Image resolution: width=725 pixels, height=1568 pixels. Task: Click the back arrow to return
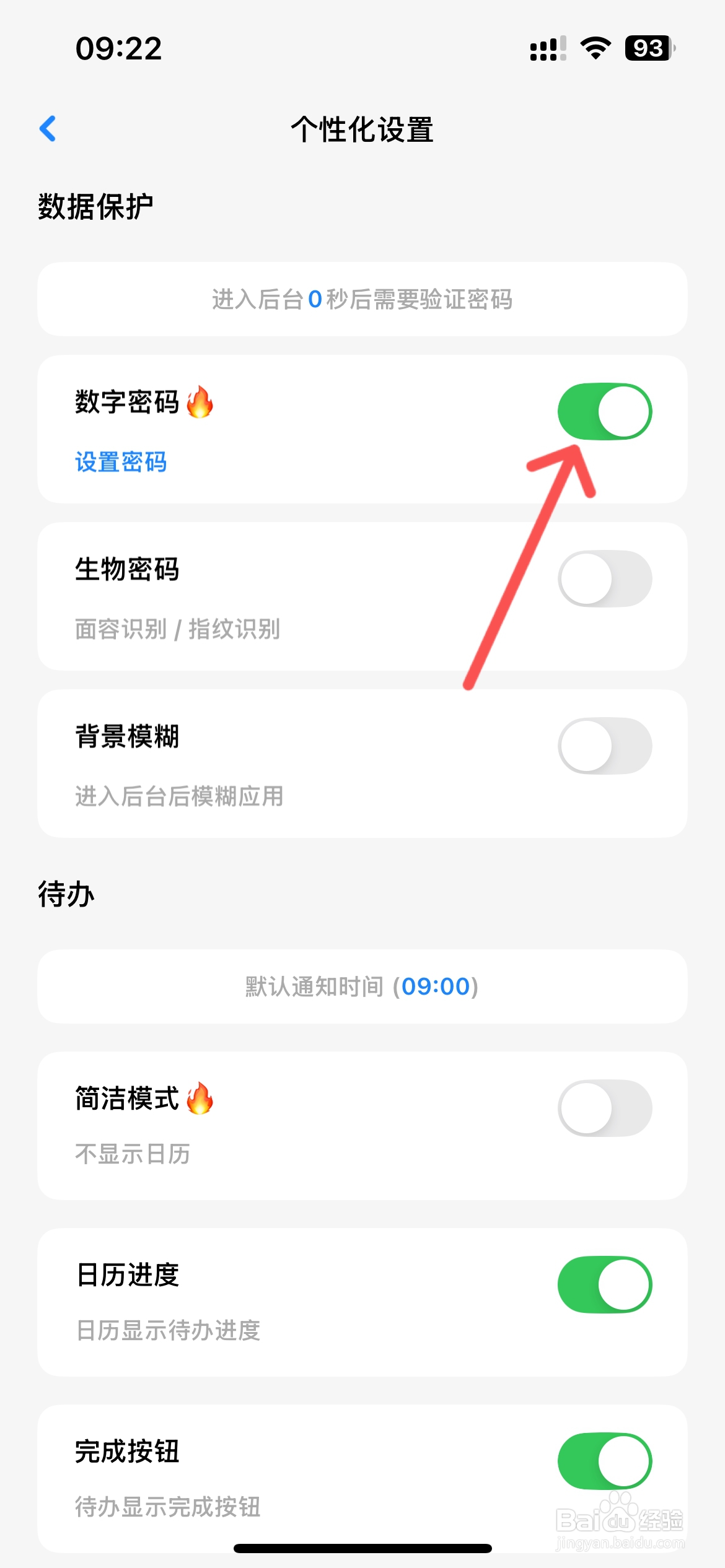click(x=48, y=128)
